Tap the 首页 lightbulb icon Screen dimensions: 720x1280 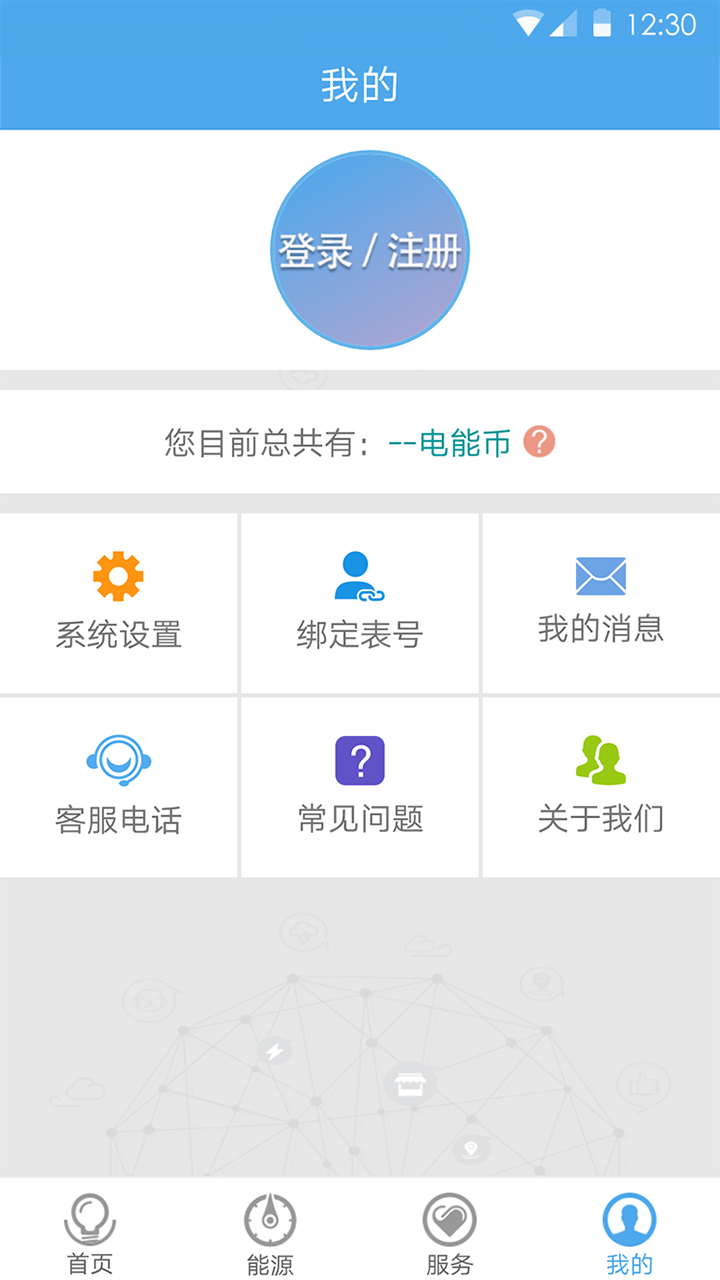90,1219
